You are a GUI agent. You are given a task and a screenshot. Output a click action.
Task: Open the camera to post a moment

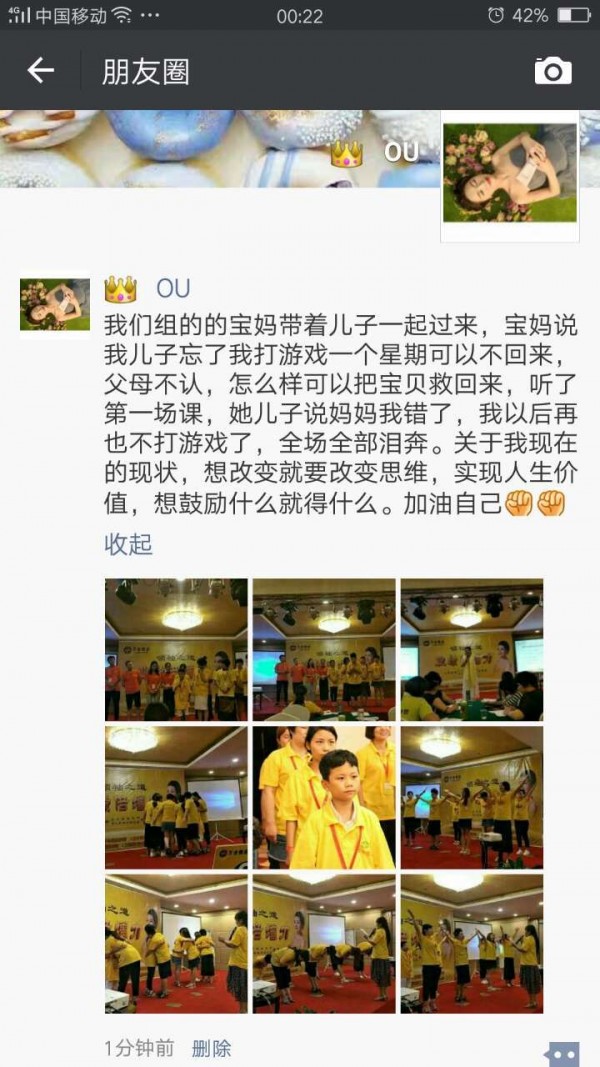click(x=552, y=71)
